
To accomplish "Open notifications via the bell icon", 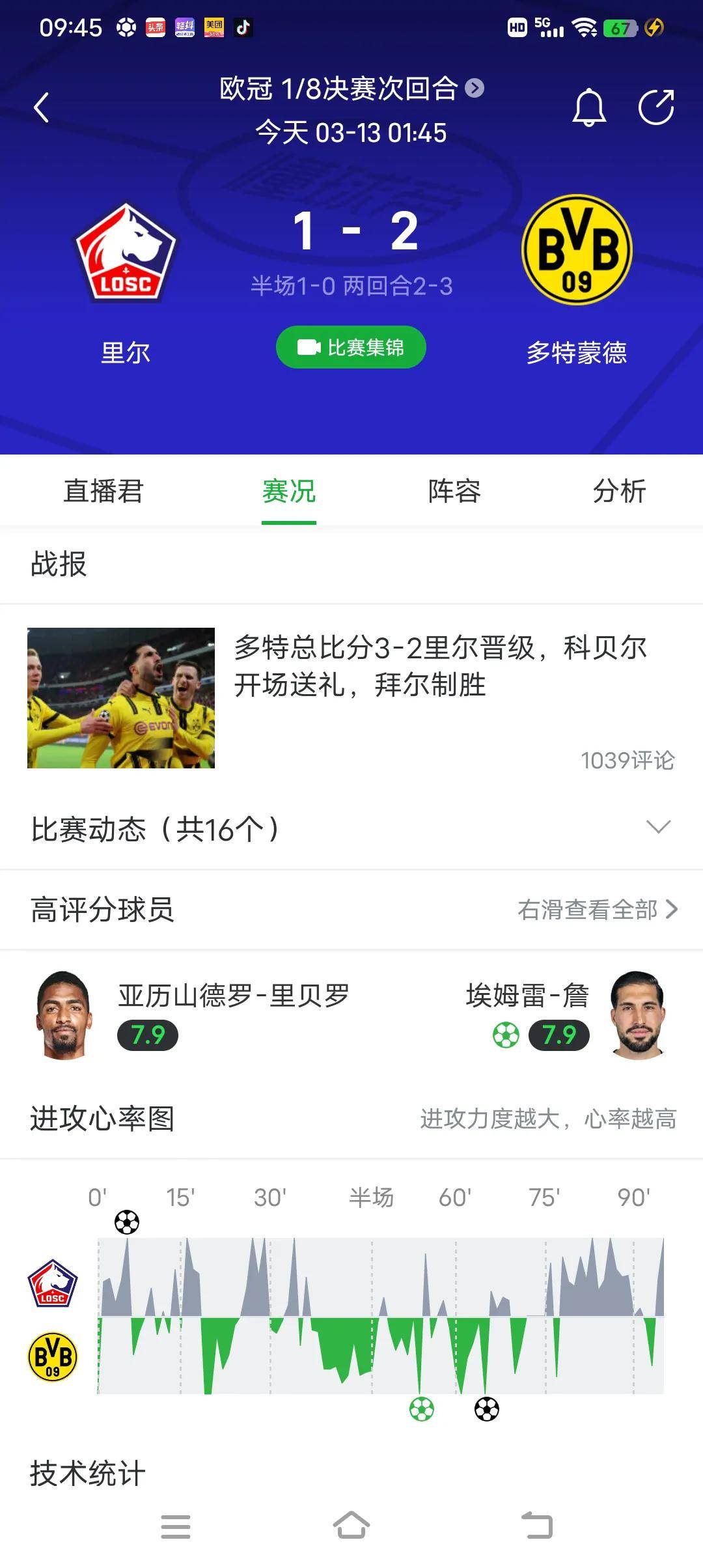I will click(x=590, y=107).
